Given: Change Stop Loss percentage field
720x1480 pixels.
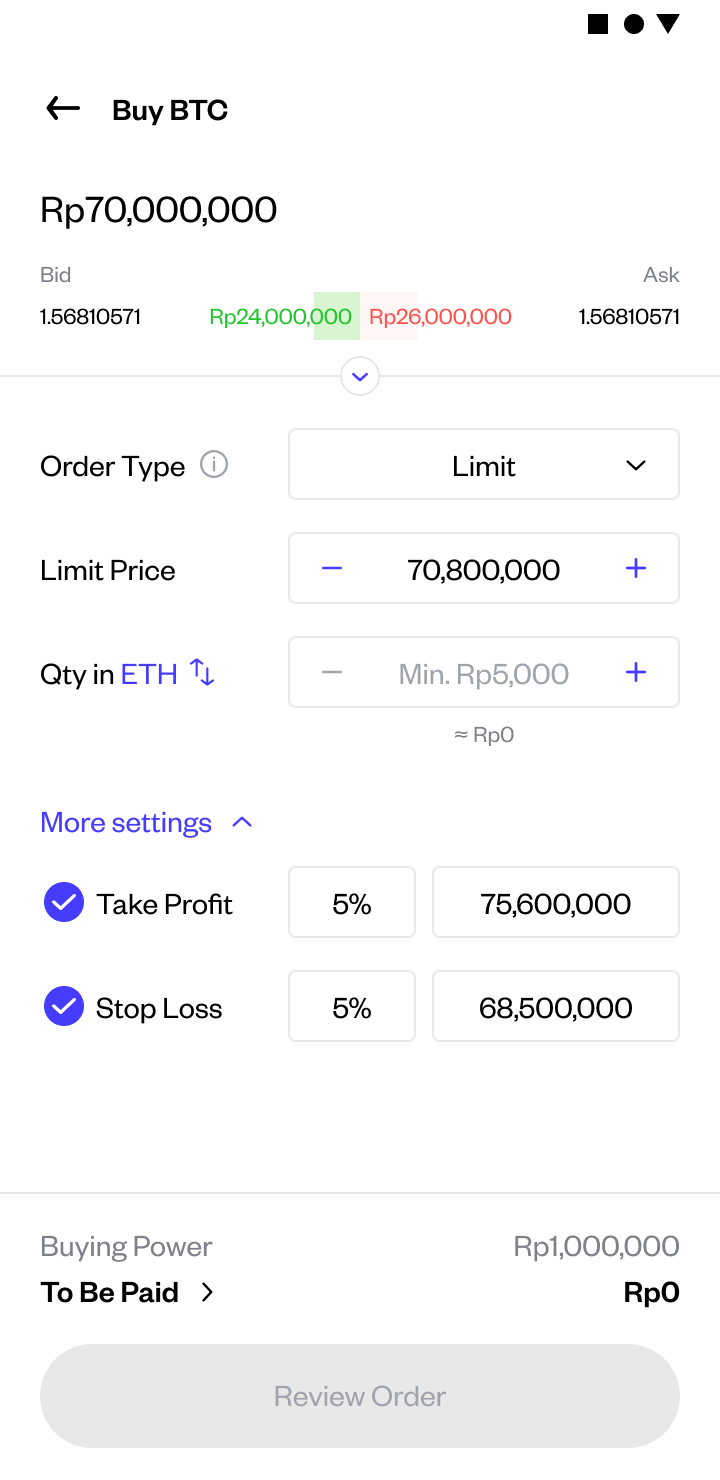Looking at the screenshot, I should pyautogui.click(x=352, y=1007).
